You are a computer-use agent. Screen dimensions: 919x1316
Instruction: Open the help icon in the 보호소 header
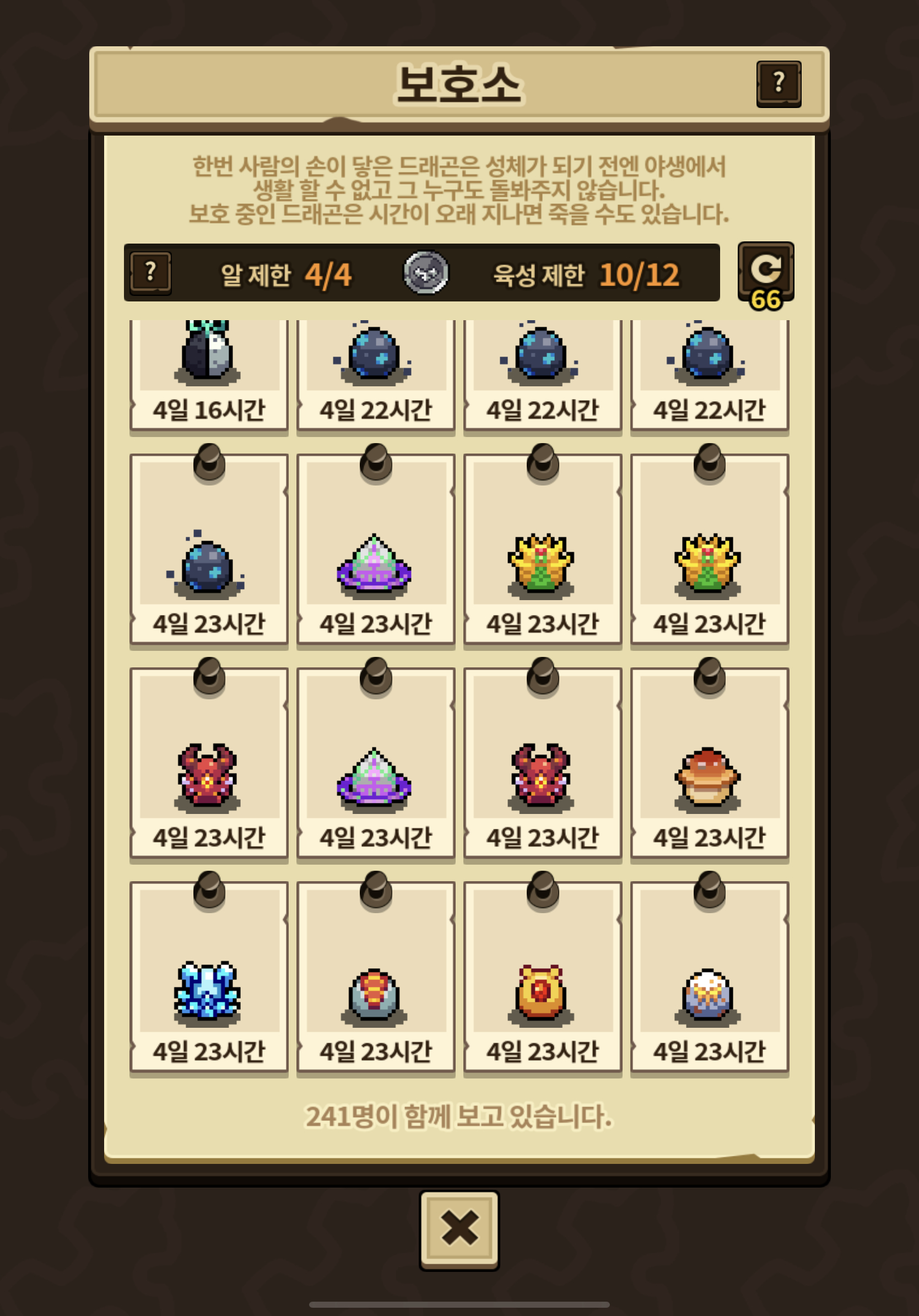[x=778, y=84]
